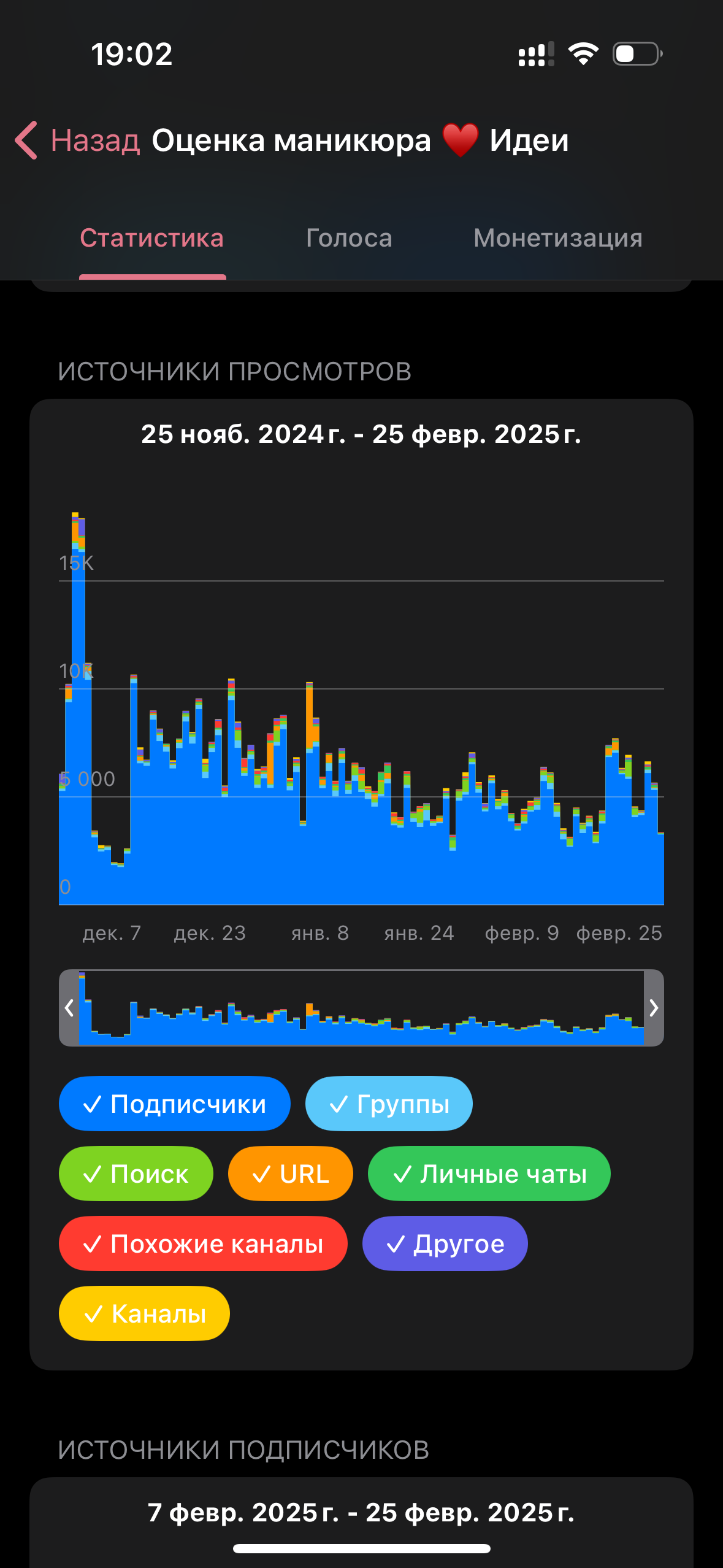Toggle the Другое source chip
This screenshot has width=723, height=1568.
point(445,1244)
